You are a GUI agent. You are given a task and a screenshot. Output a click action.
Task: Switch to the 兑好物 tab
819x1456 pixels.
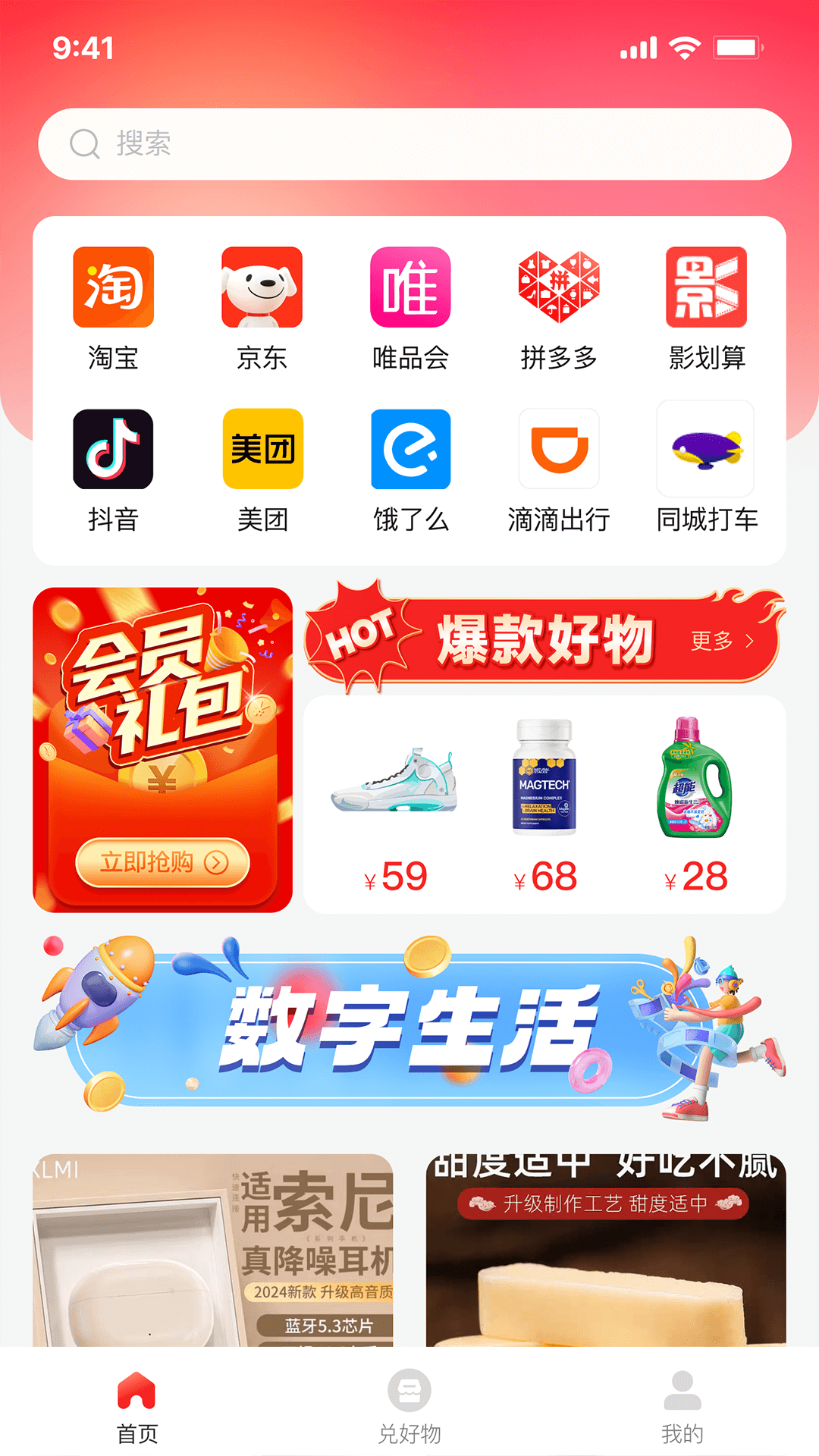pyautogui.click(x=409, y=1407)
